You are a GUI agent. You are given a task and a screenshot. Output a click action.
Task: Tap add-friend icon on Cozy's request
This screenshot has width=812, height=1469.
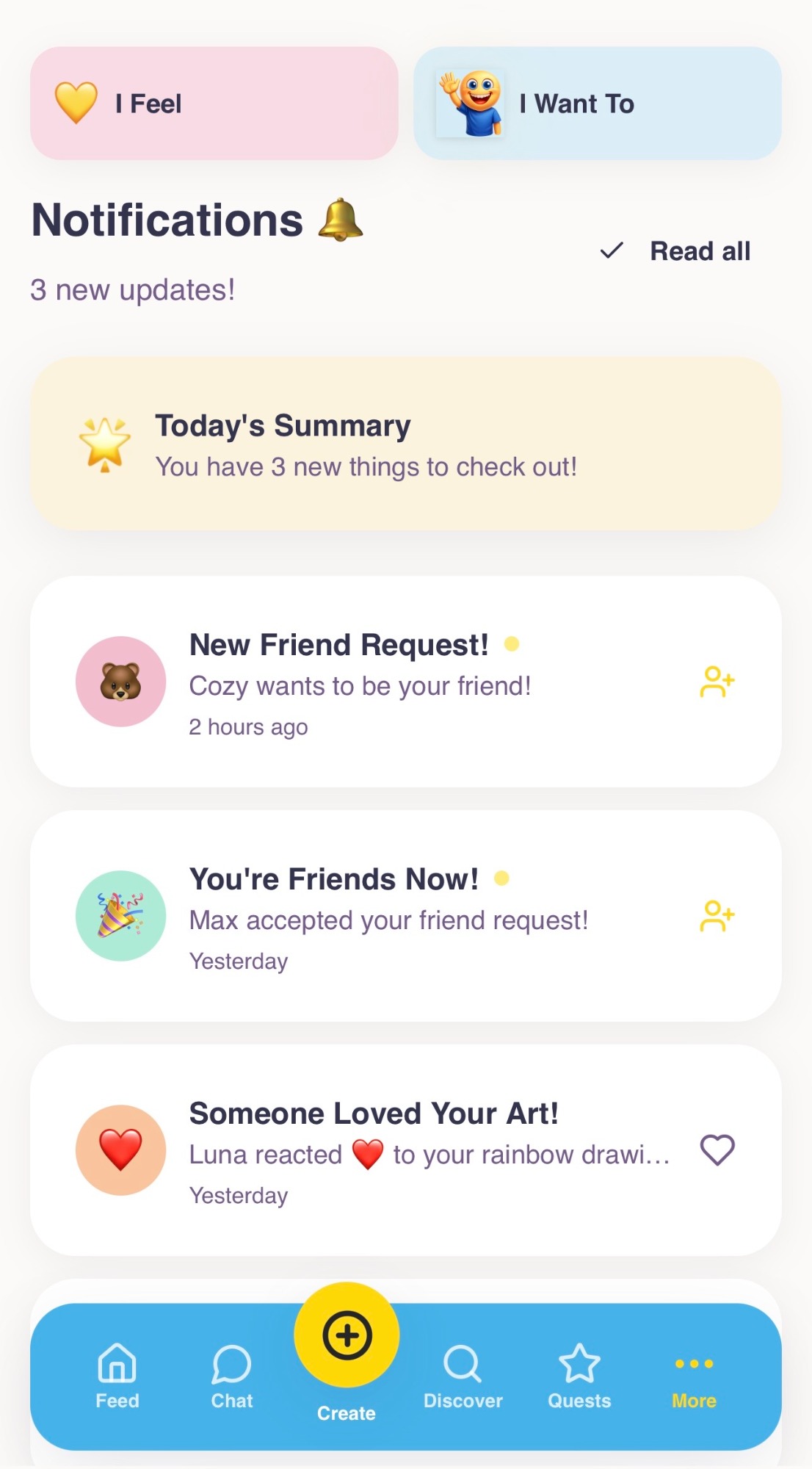click(717, 682)
